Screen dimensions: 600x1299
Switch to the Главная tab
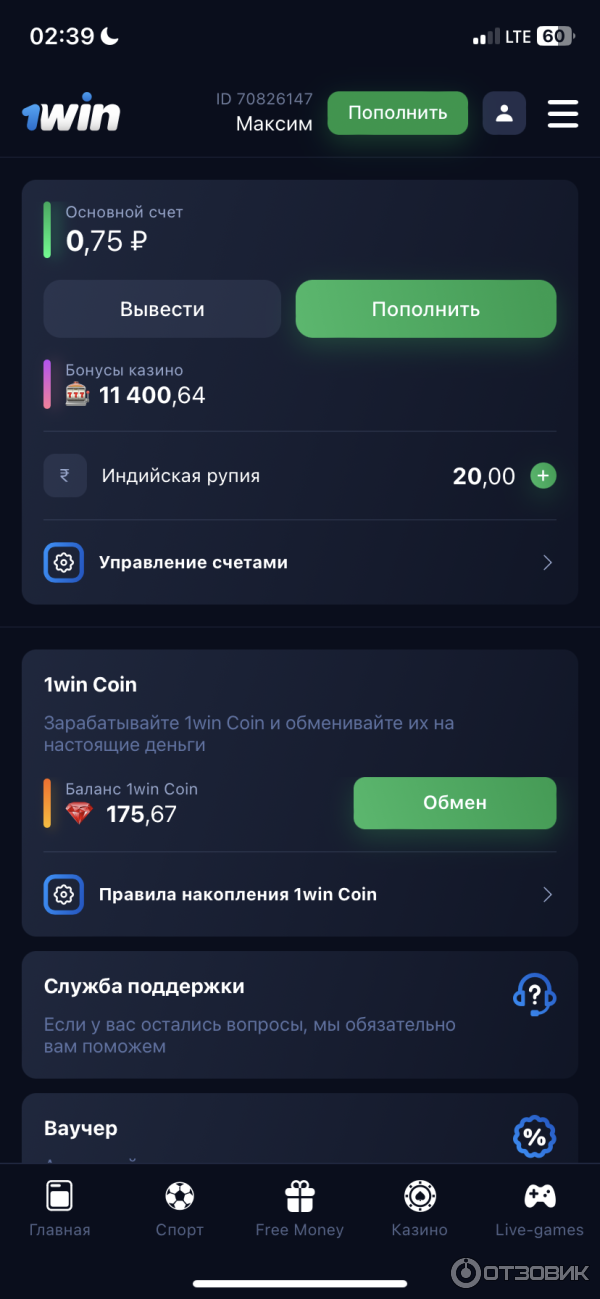coord(60,1208)
